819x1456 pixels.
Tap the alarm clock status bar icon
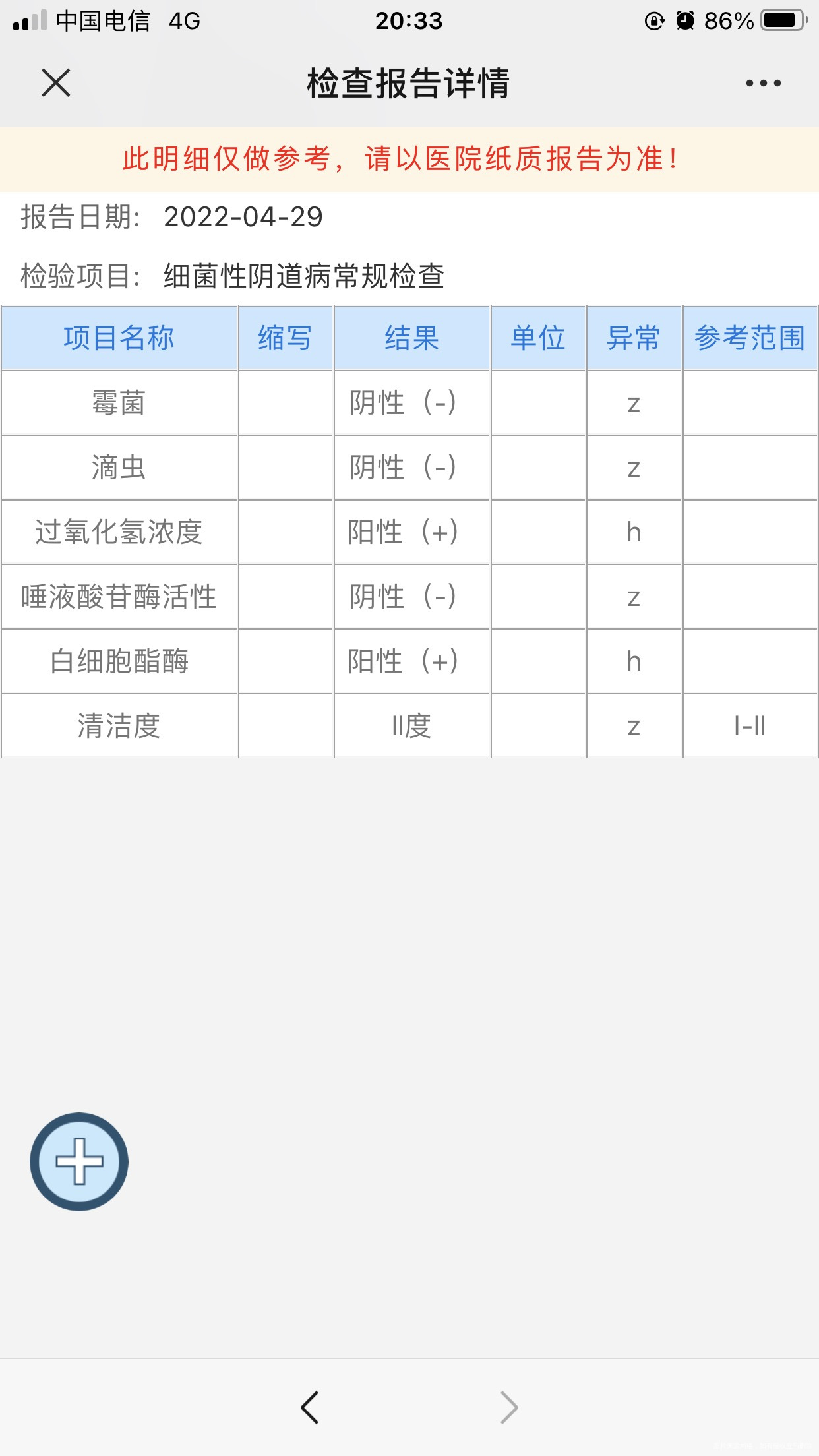(686, 21)
